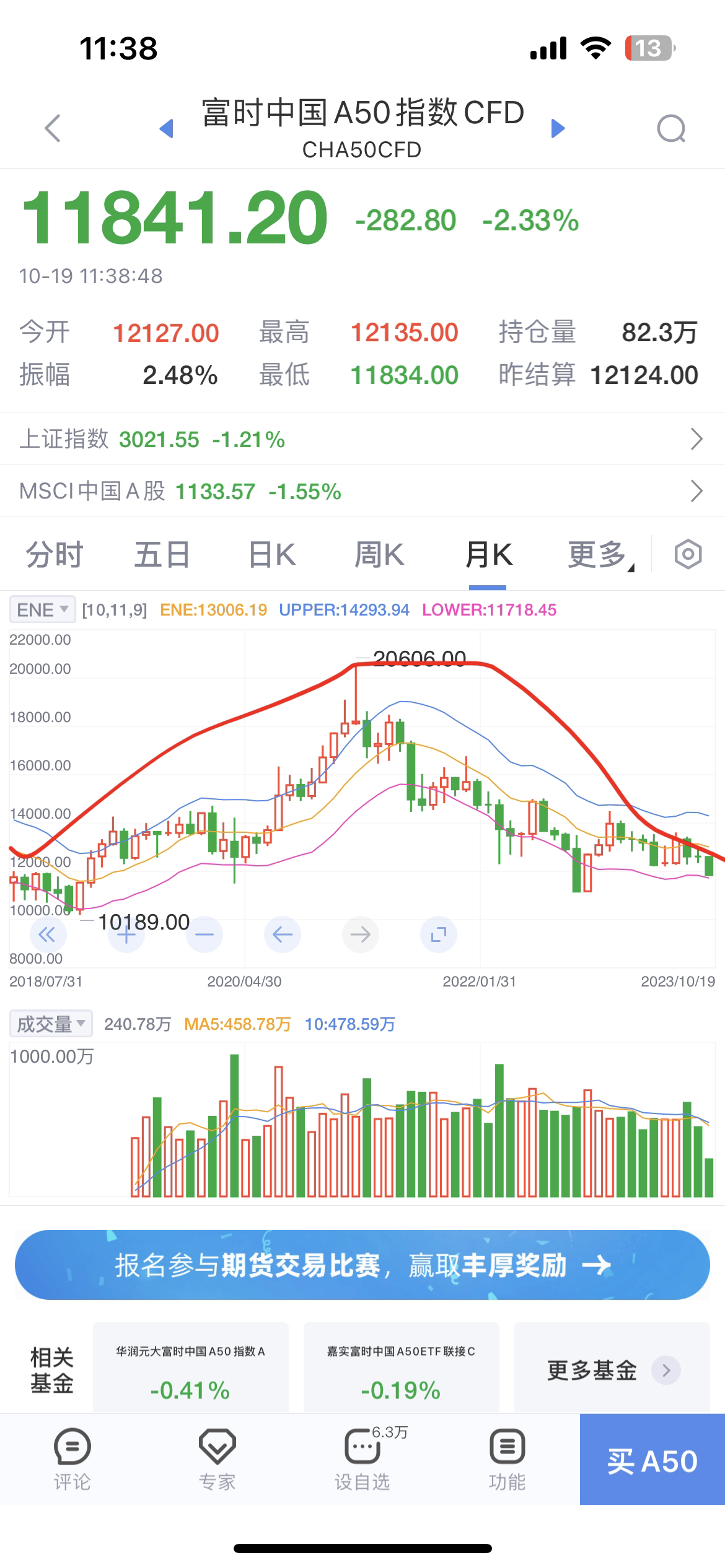
Task: Zoom out the chart with minus button
Action: click(x=204, y=934)
